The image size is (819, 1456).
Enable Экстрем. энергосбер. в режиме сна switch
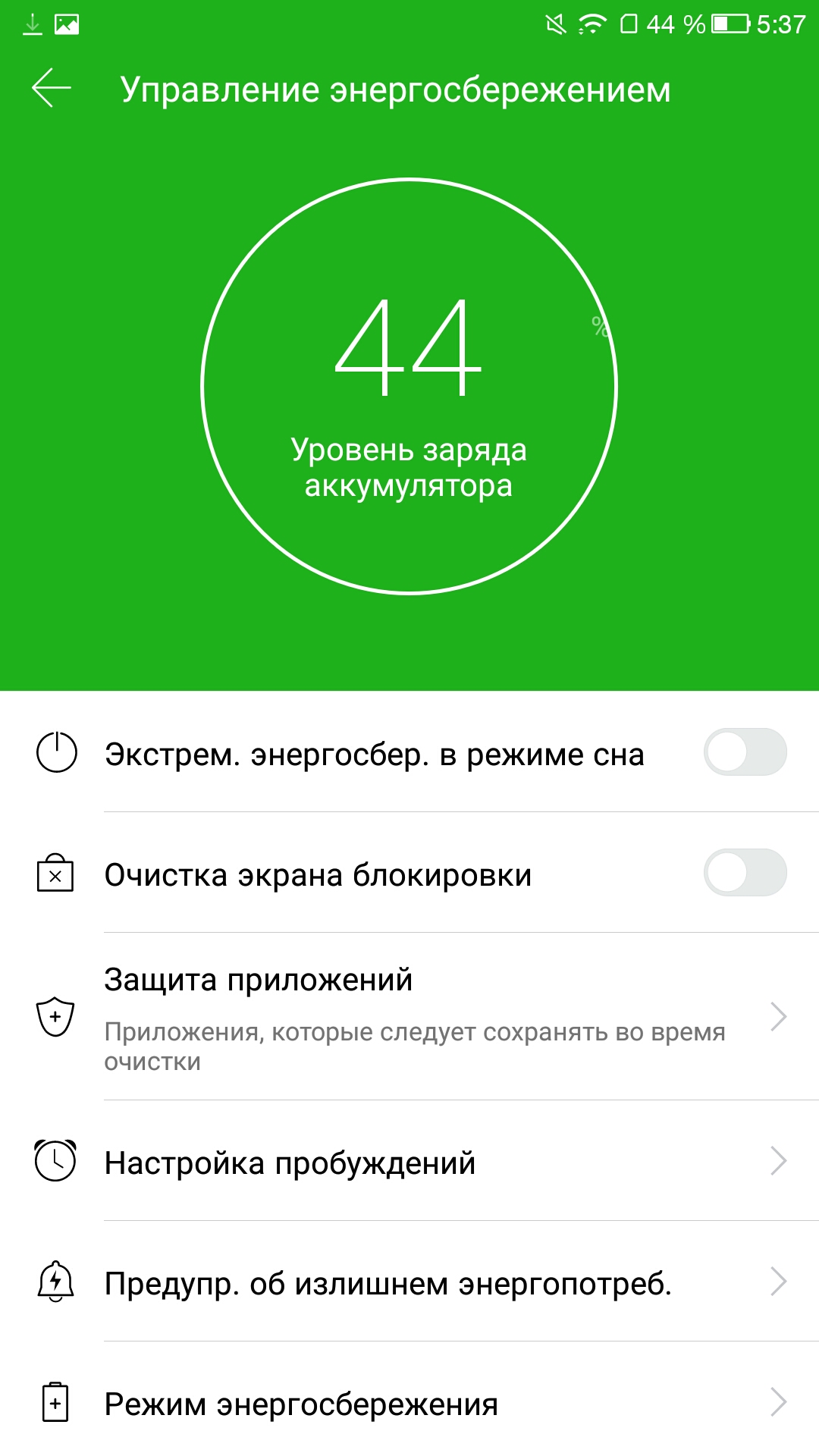click(x=745, y=752)
